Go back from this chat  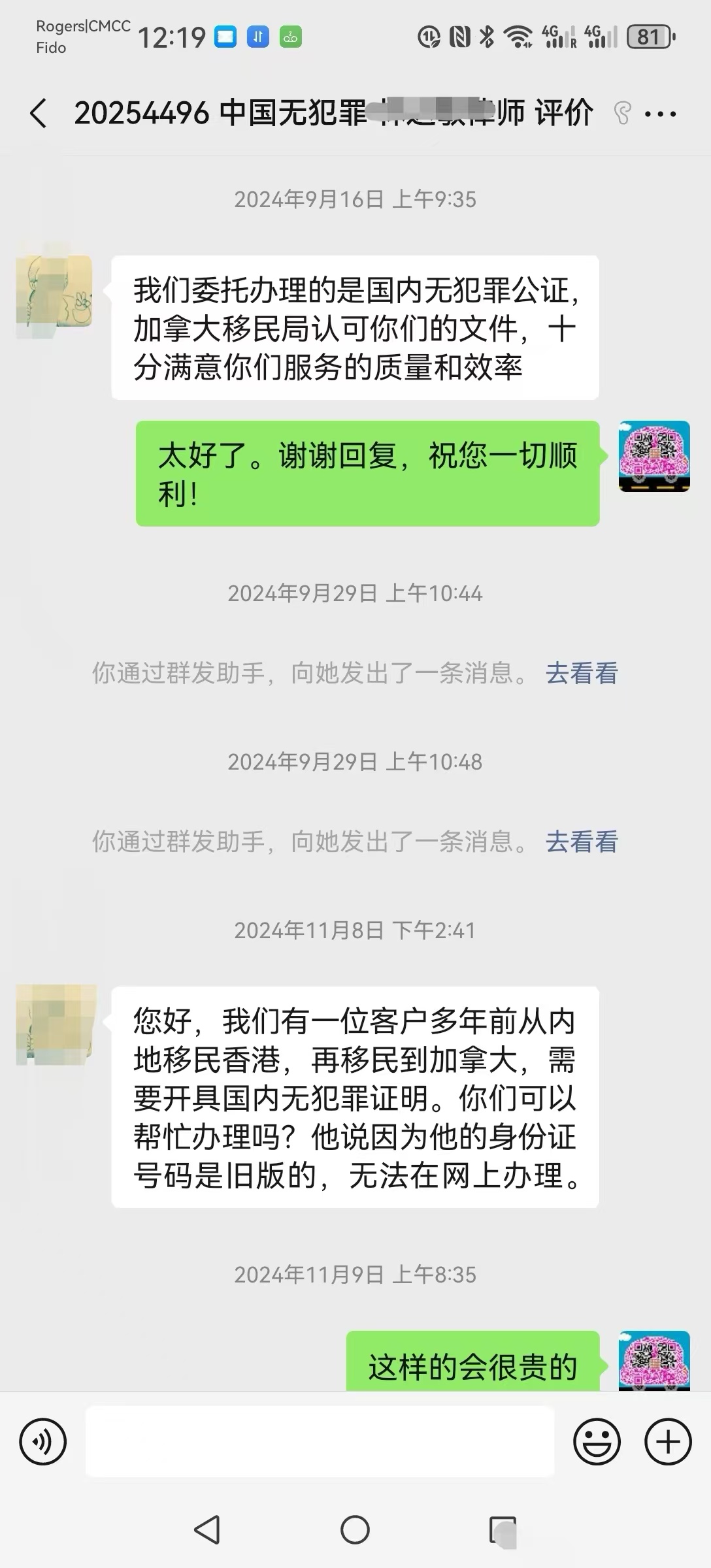(x=39, y=114)
